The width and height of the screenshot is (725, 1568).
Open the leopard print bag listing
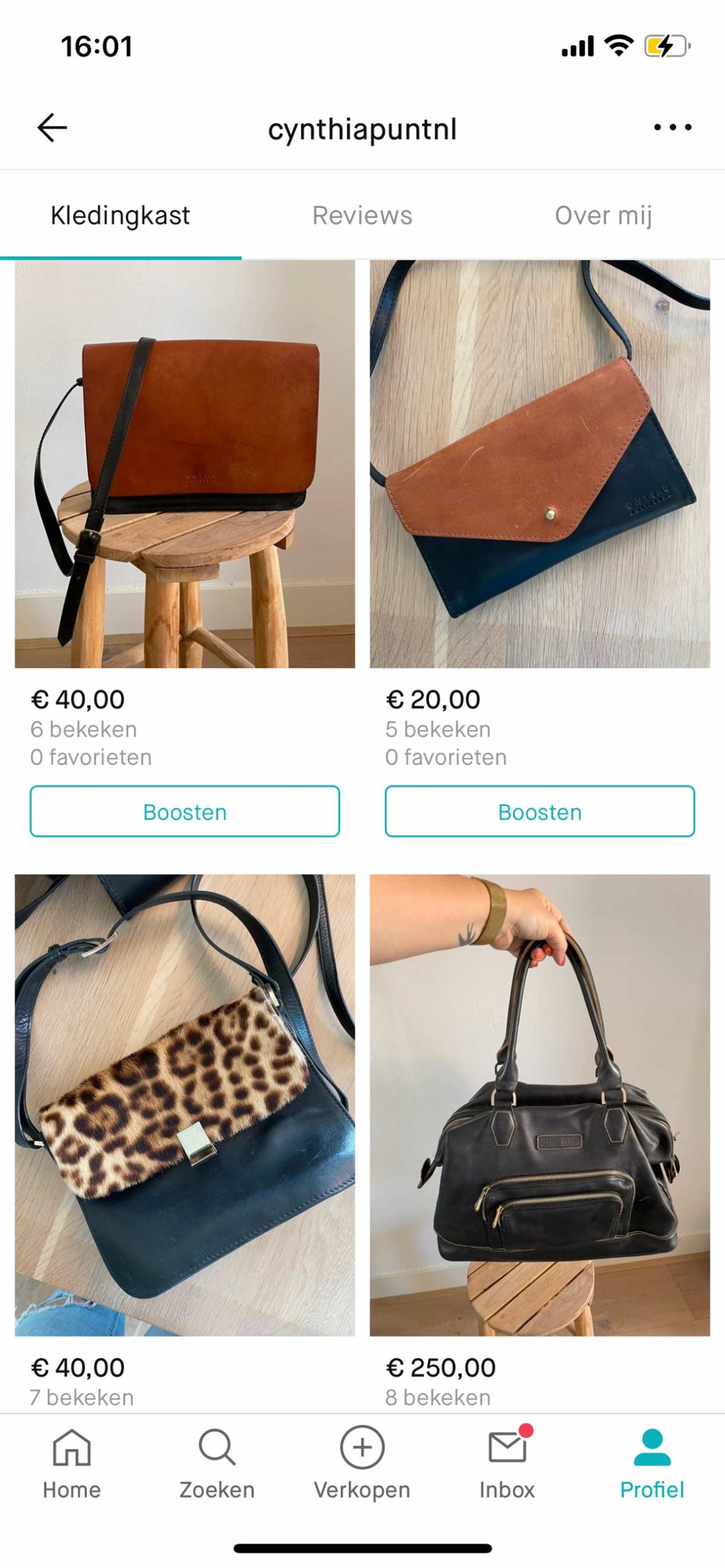click(184, 1104)
